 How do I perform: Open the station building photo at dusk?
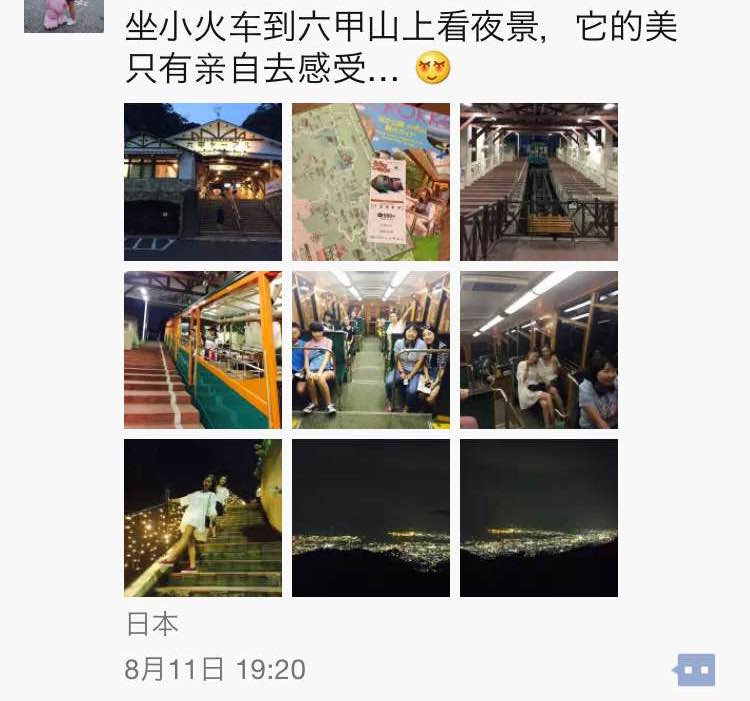[203, 182]
